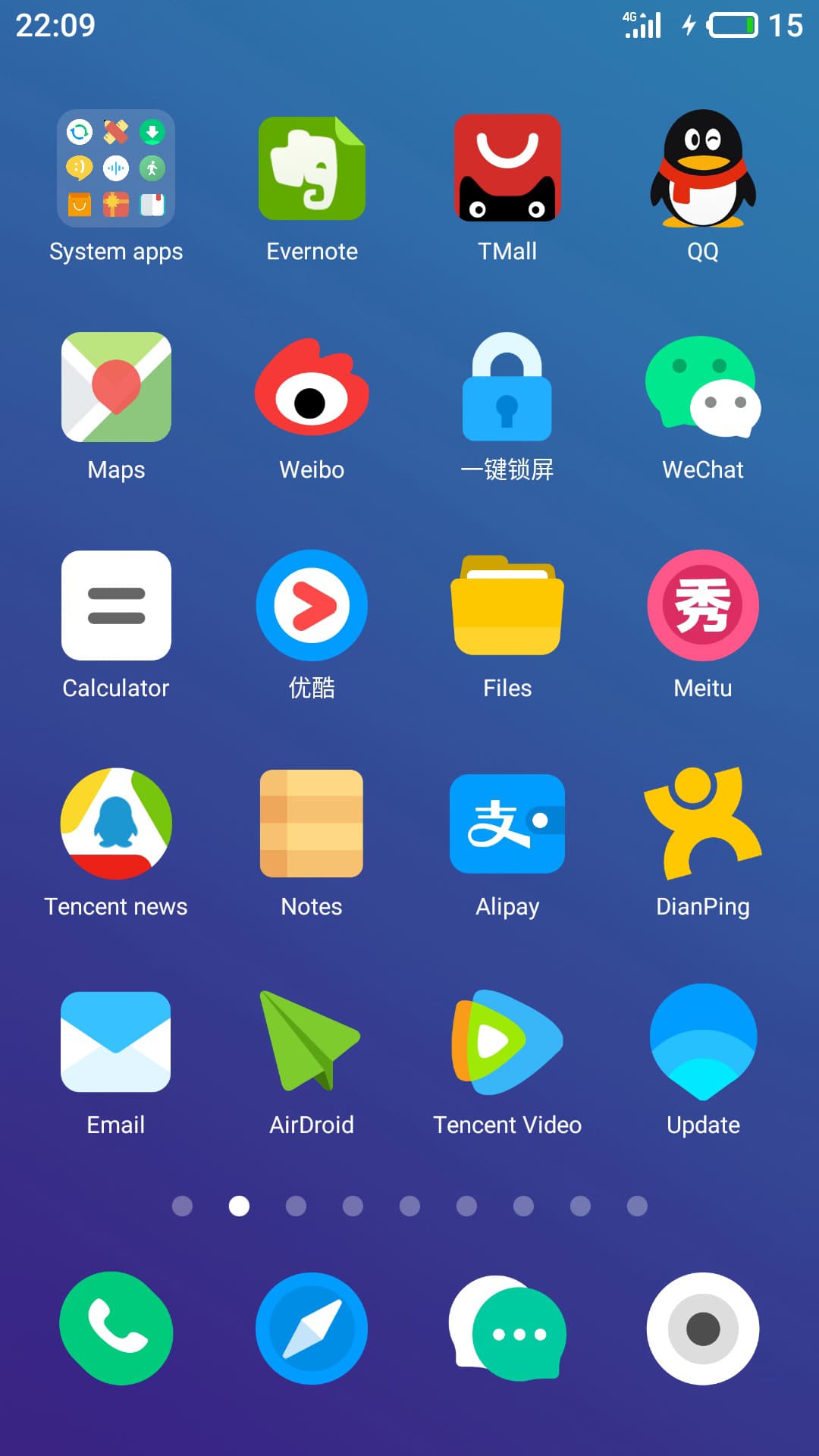Open the TMall shopping app

point(507,168)
